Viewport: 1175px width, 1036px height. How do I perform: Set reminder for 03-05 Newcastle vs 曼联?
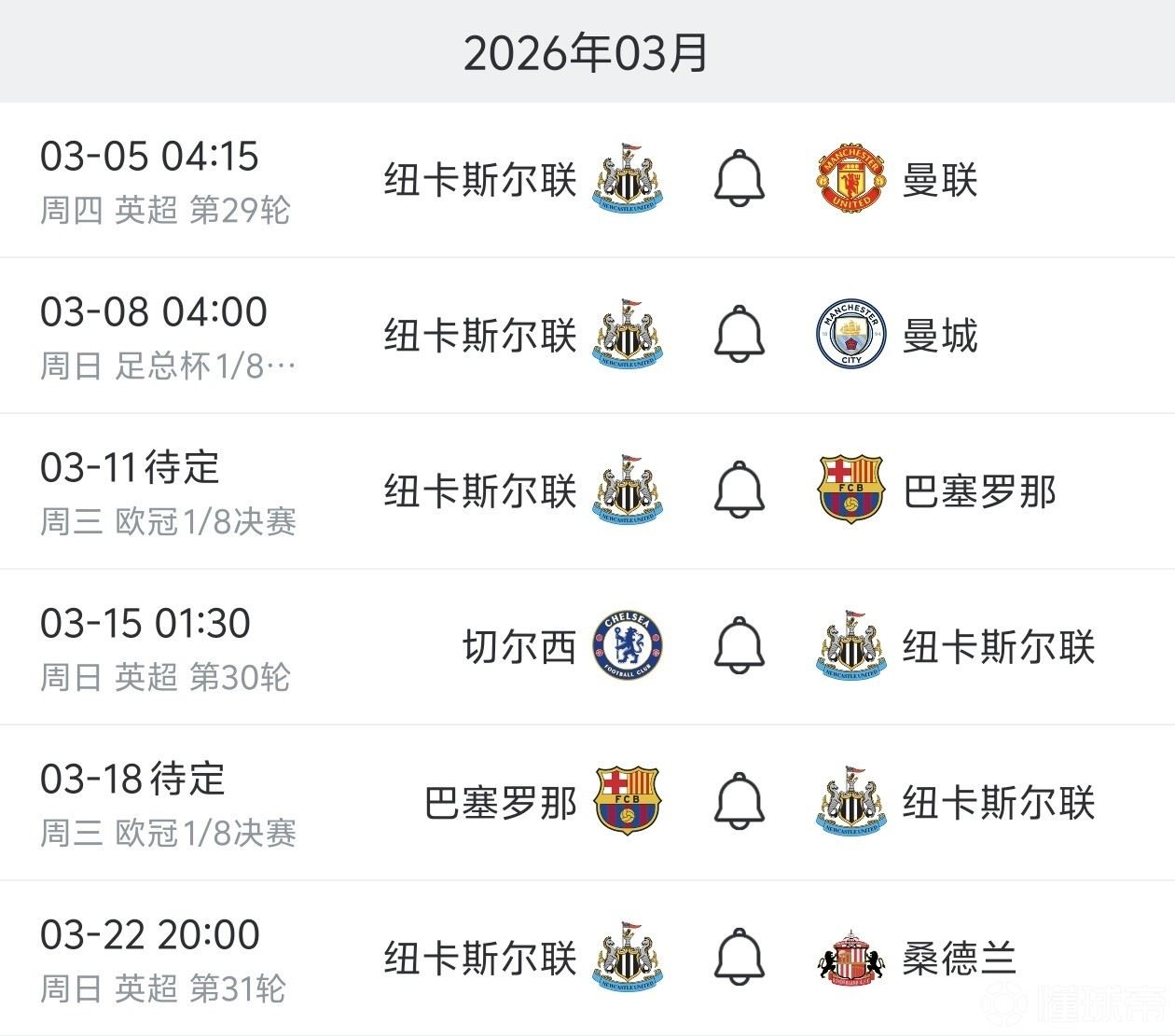click(740, 178)
